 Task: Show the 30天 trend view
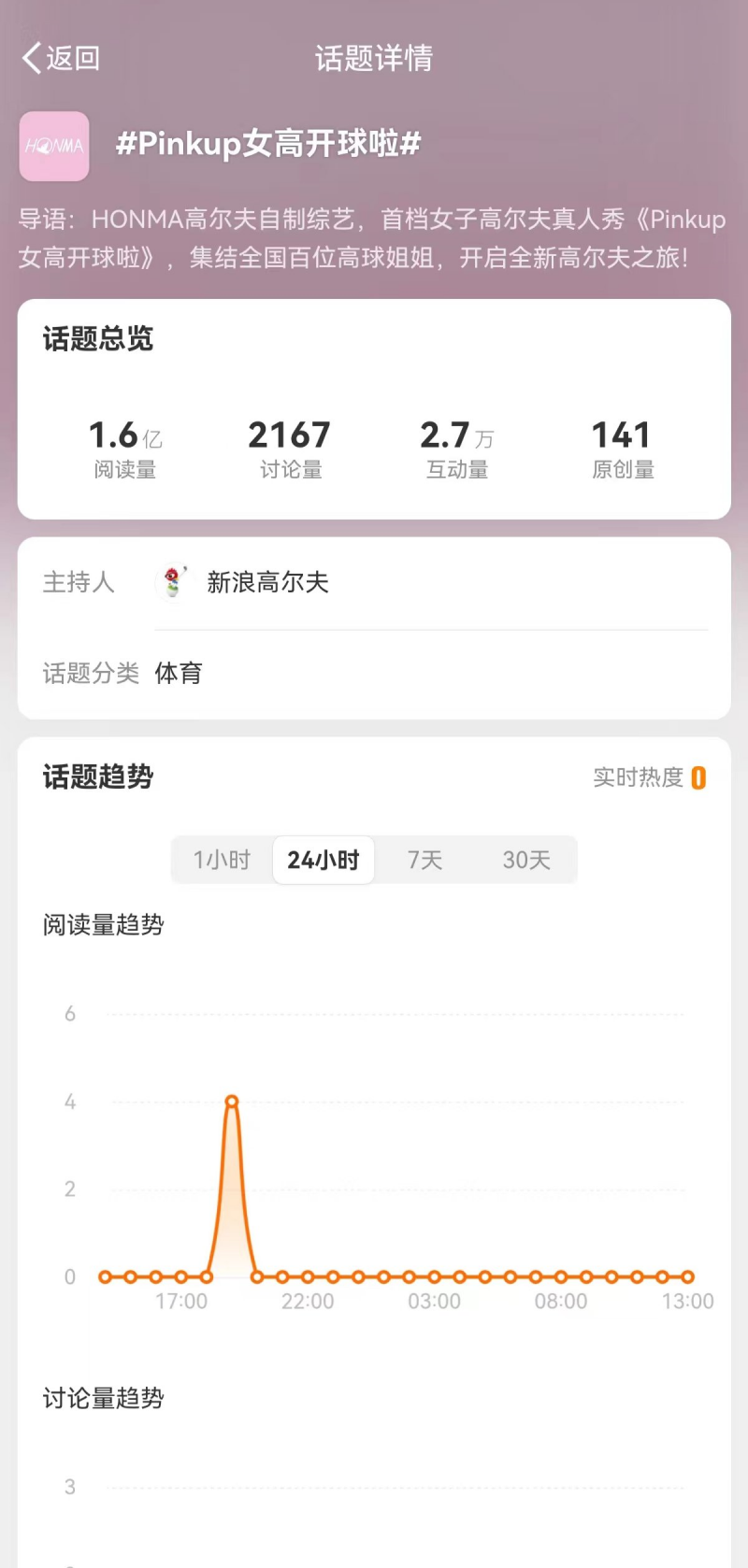click(526, 860)
